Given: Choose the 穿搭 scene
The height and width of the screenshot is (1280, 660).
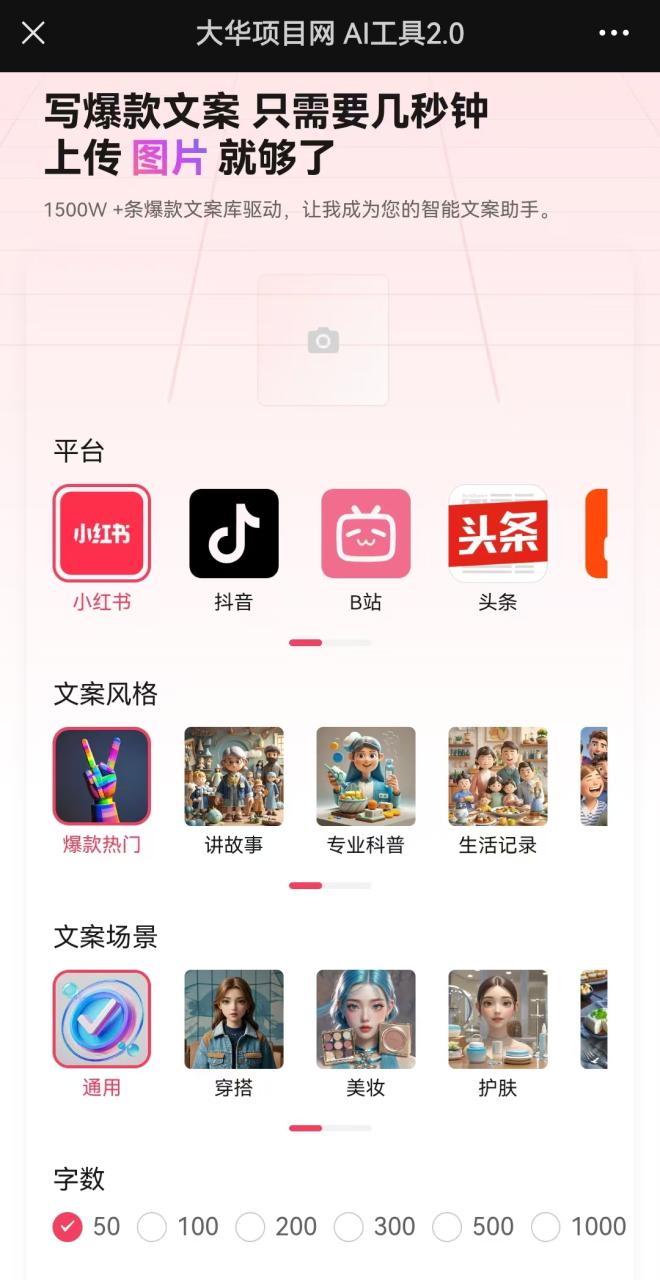Looking at the screenshot, I should click(233, 1019).
